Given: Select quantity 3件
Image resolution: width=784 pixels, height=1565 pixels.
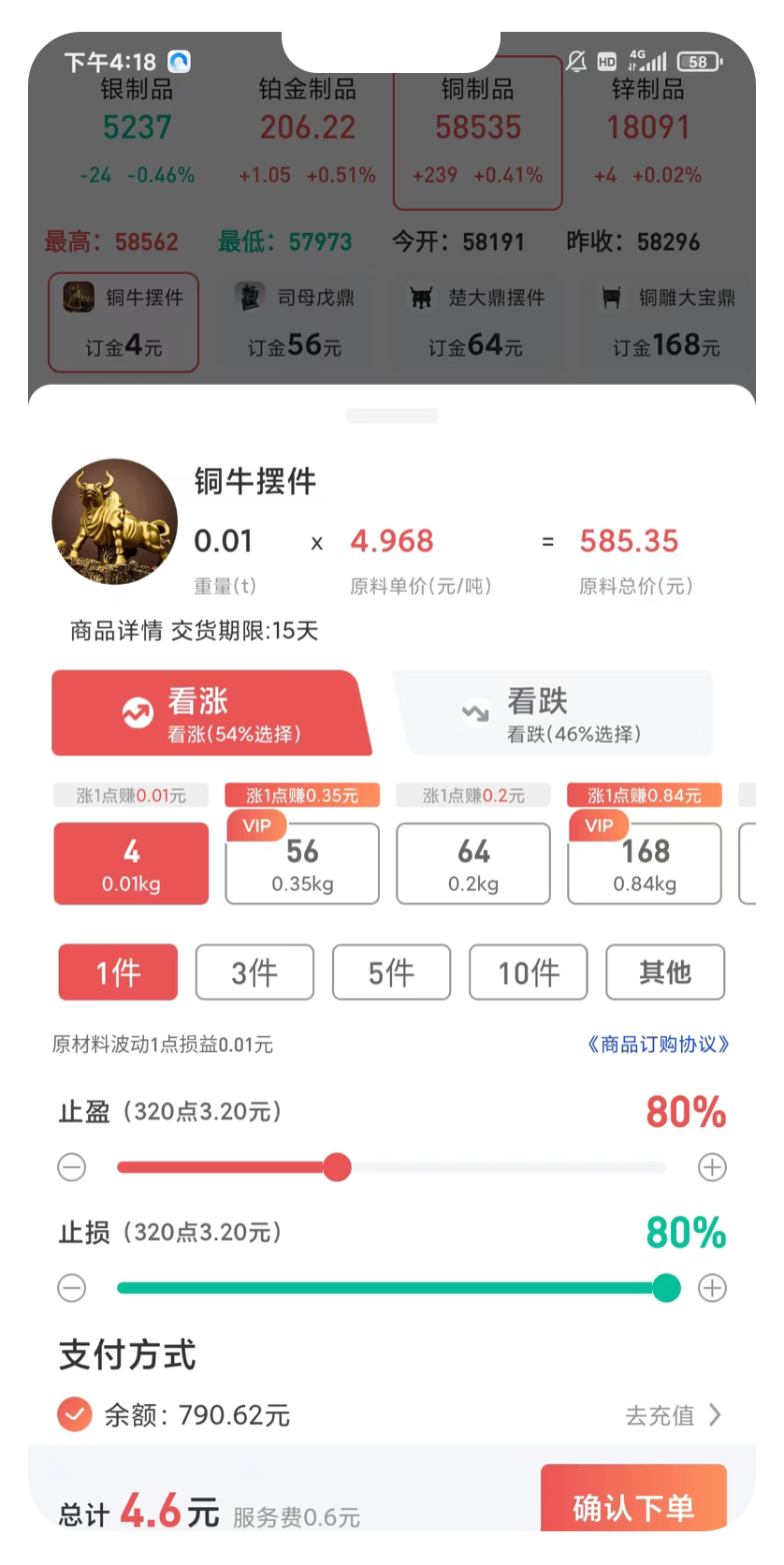Looking at the screenshot, I should point(254,973).
